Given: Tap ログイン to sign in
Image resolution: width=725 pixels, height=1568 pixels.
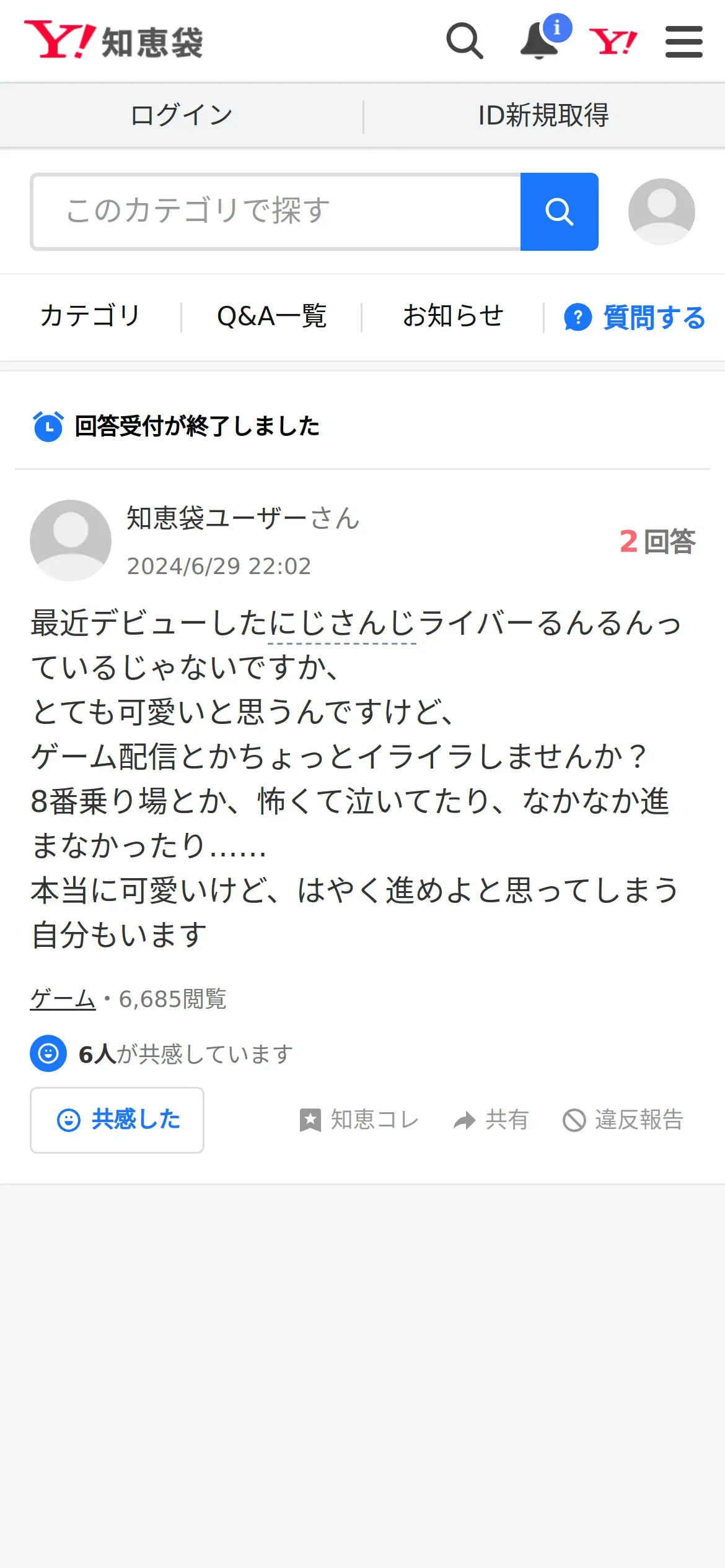Looking at the screenshot, I should point(182,115).
